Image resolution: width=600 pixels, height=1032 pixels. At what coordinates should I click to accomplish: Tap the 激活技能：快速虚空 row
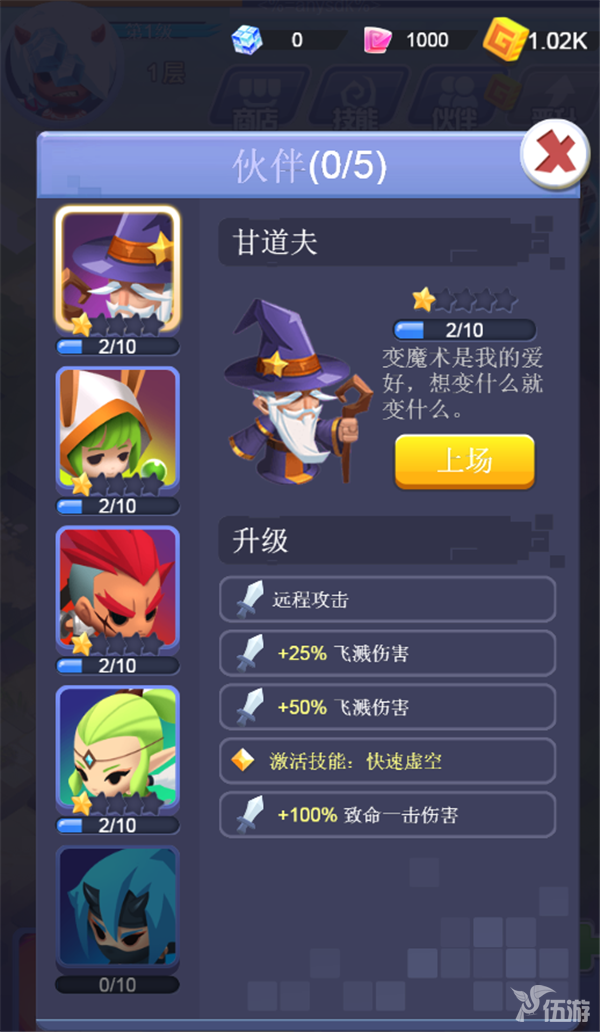[387, 761]
